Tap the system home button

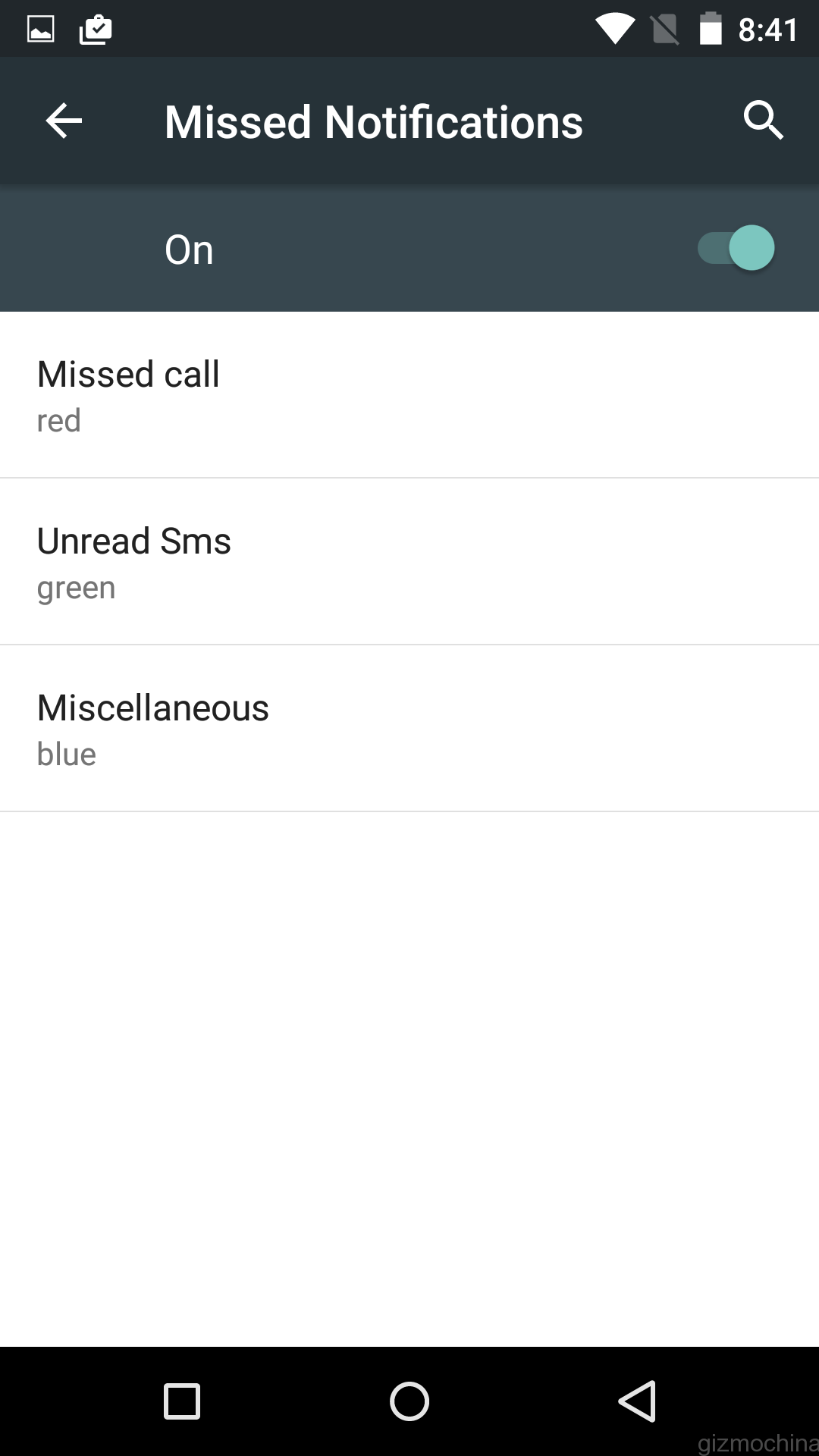(409, 1401)
